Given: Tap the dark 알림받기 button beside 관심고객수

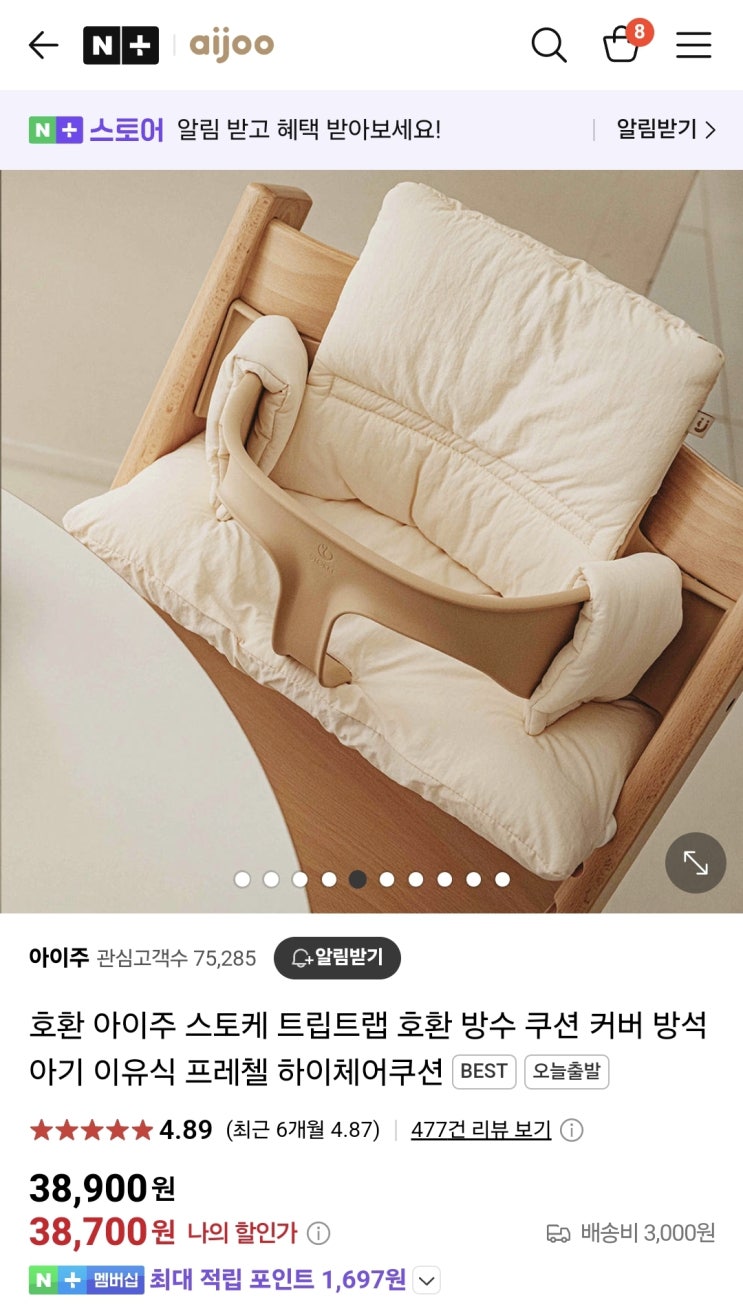Looking at the screenshot, I should pos(337,958).
